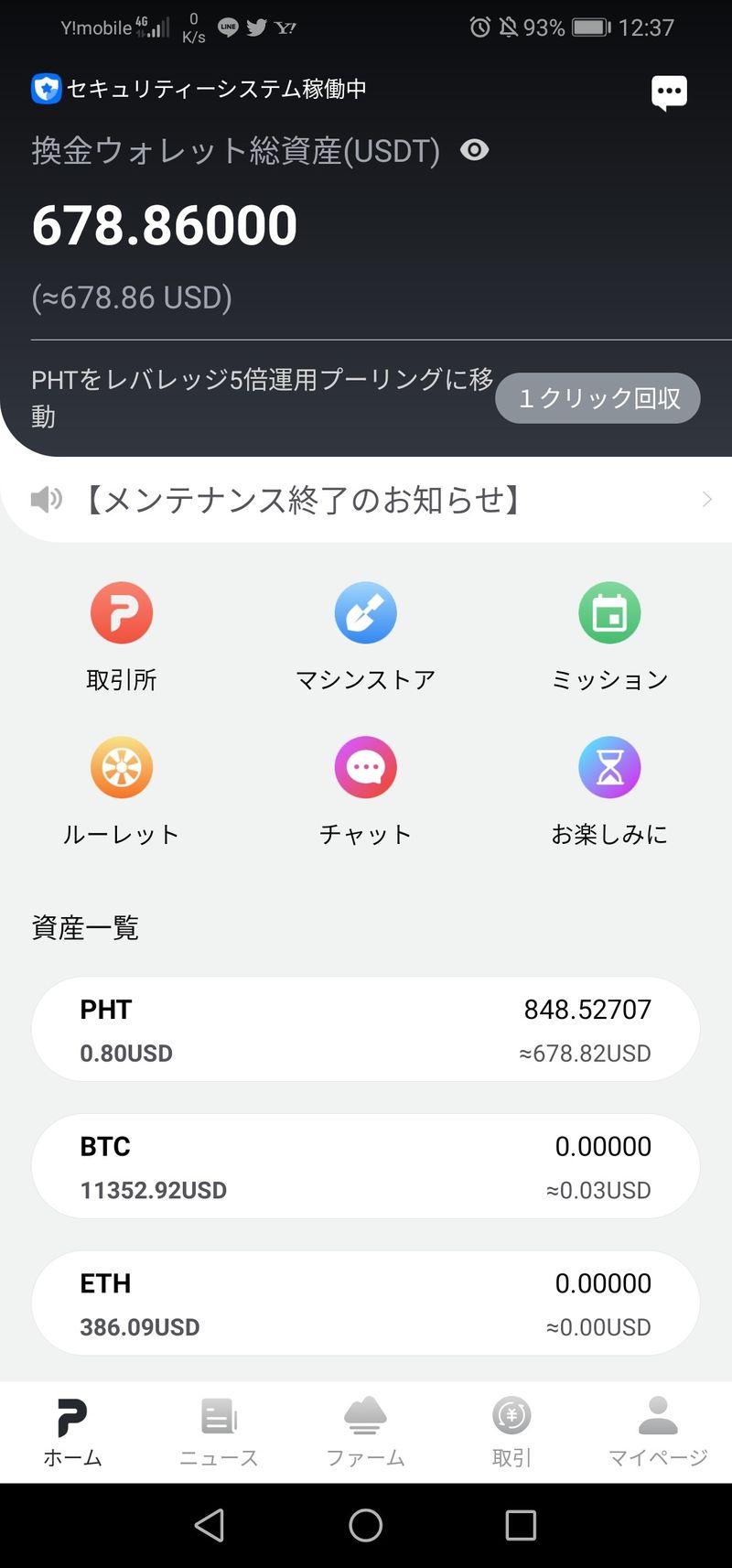
Task: Go back with system back button
Action: coord(210,1525)
